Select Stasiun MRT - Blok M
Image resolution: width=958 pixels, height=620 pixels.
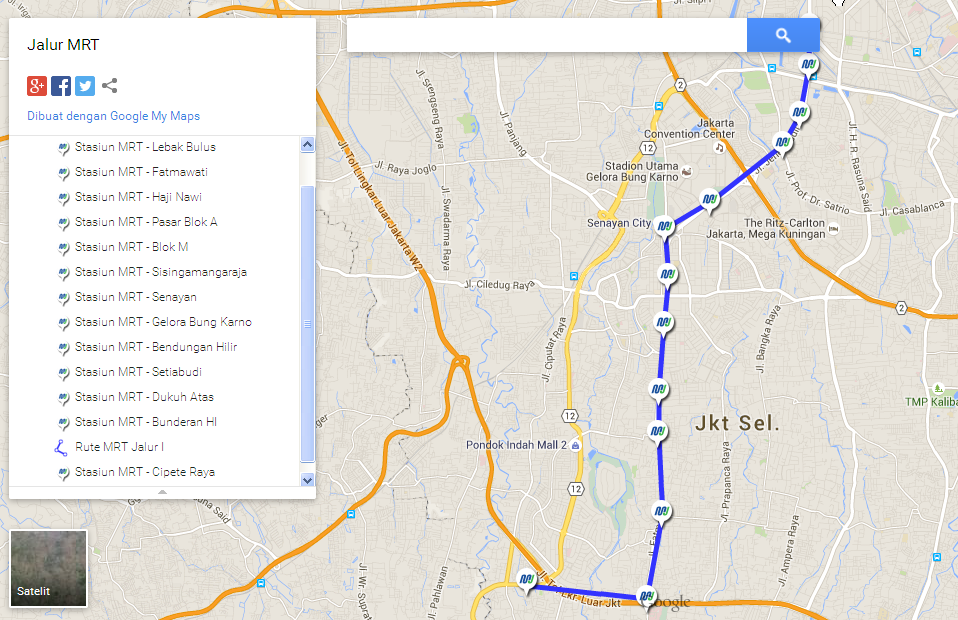click(x=131, y=247)
